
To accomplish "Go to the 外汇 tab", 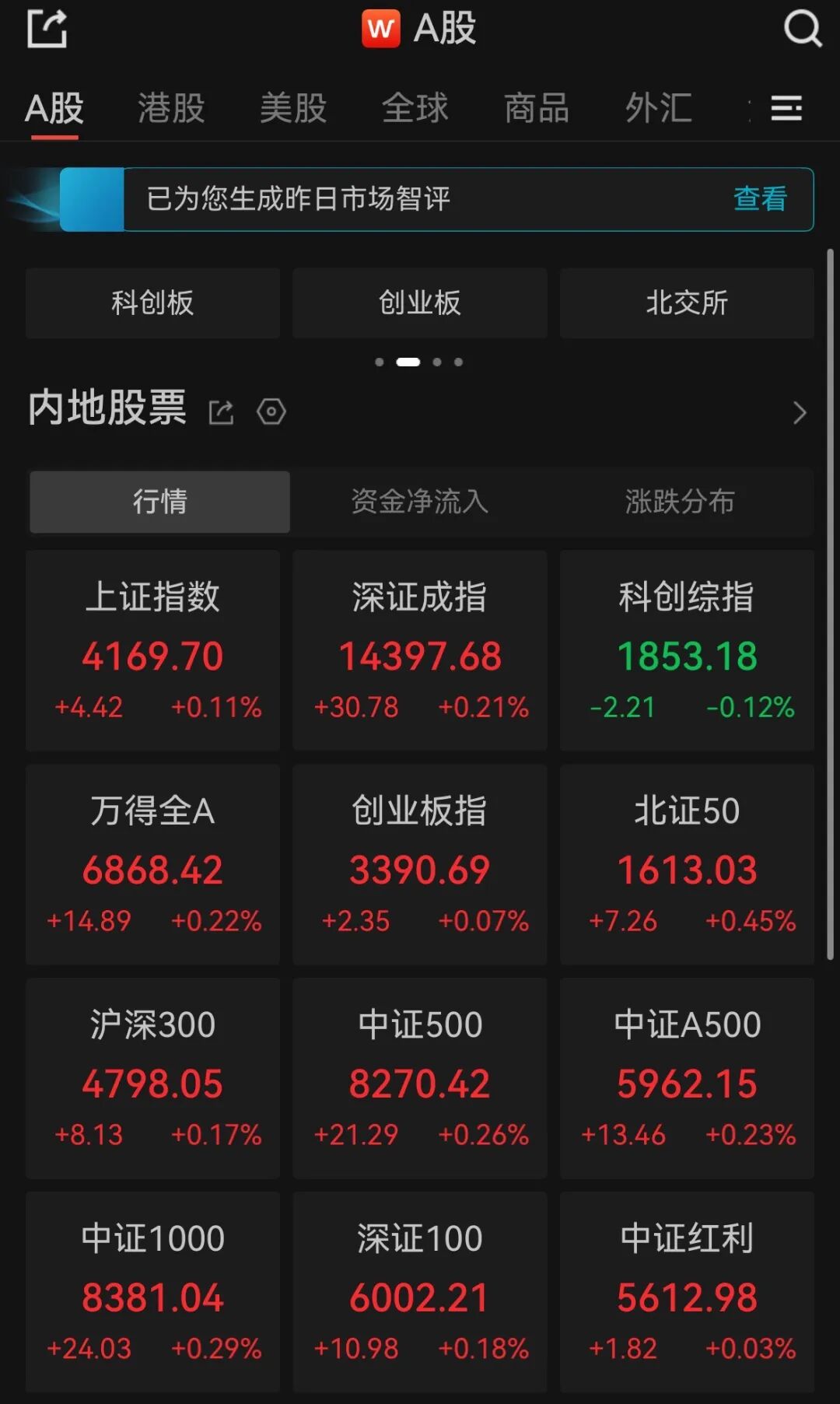I will pyautogui.click(x=659, y=108).
